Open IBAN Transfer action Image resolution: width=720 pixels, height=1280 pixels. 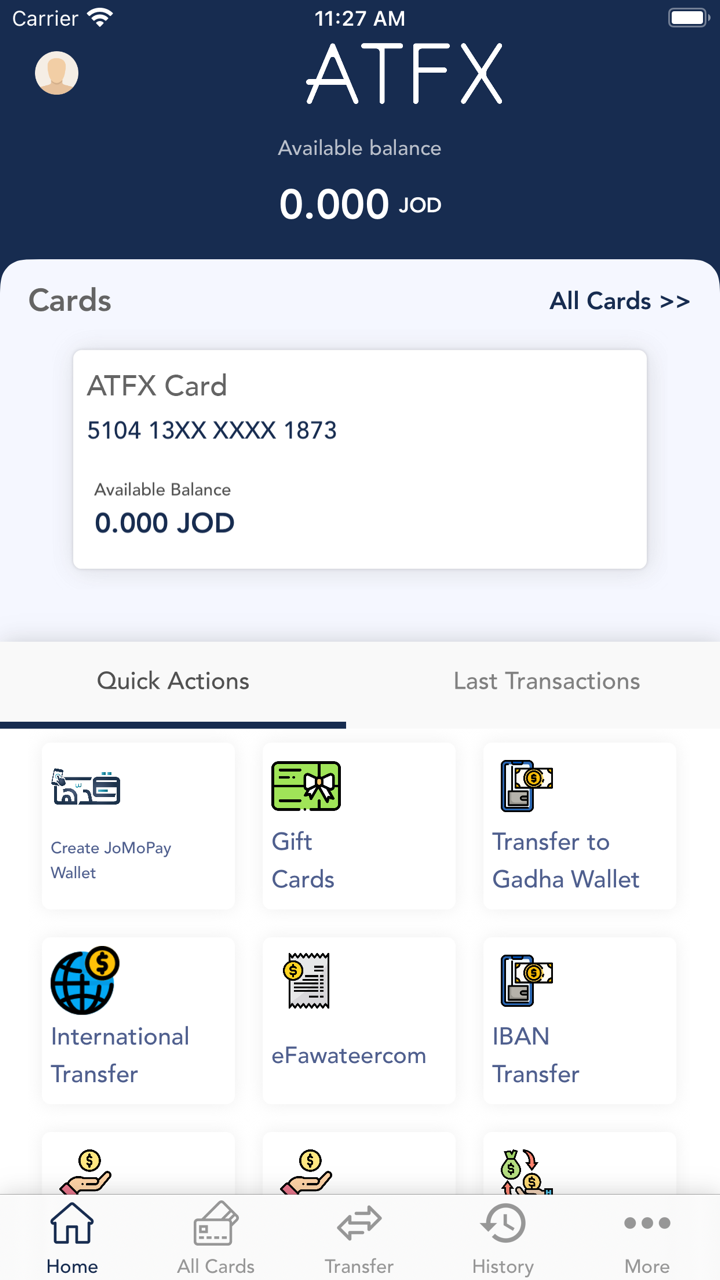pos(580,1020)
